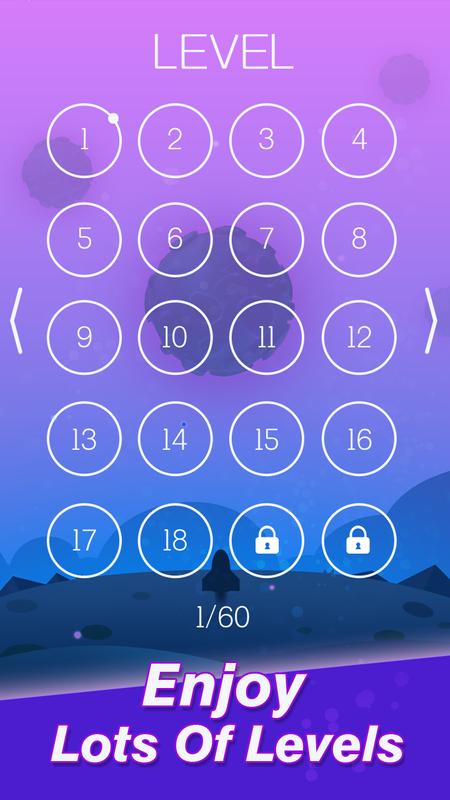Viewport: 450px width, 800px height.
Task: Launch level 7
Action: [267, 239]
